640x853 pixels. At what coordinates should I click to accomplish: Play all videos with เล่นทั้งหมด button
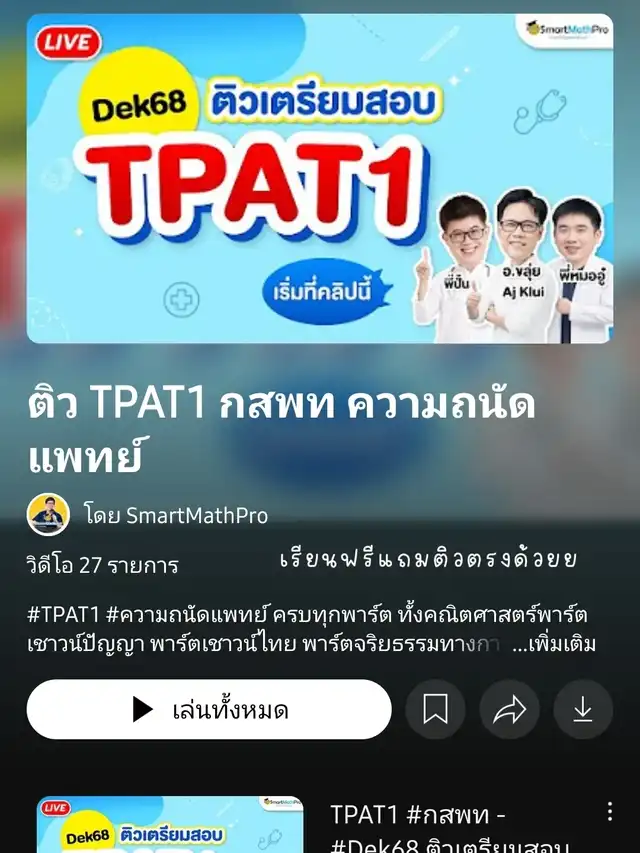pyautogui.click(x=209, y=710)
